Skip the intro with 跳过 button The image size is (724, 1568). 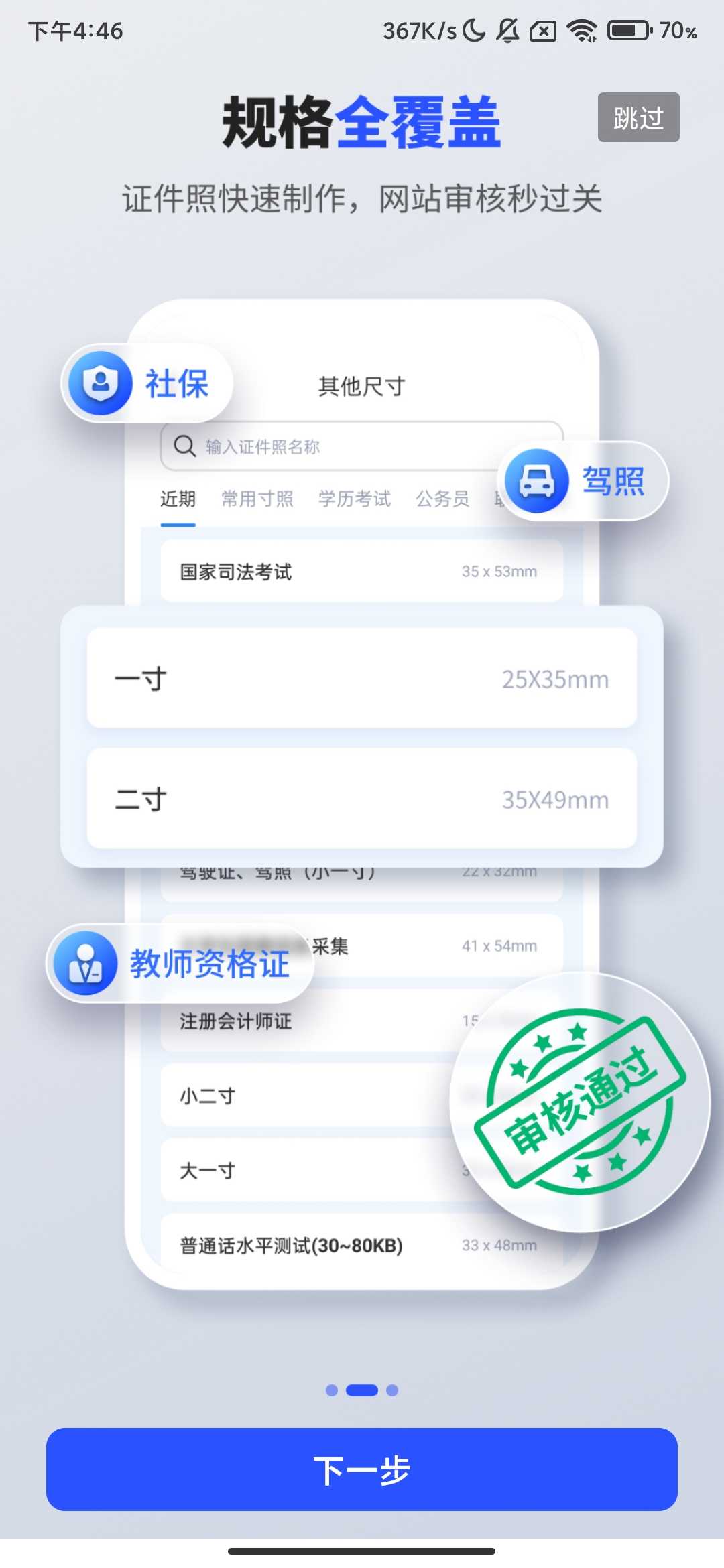coord(638,118)
